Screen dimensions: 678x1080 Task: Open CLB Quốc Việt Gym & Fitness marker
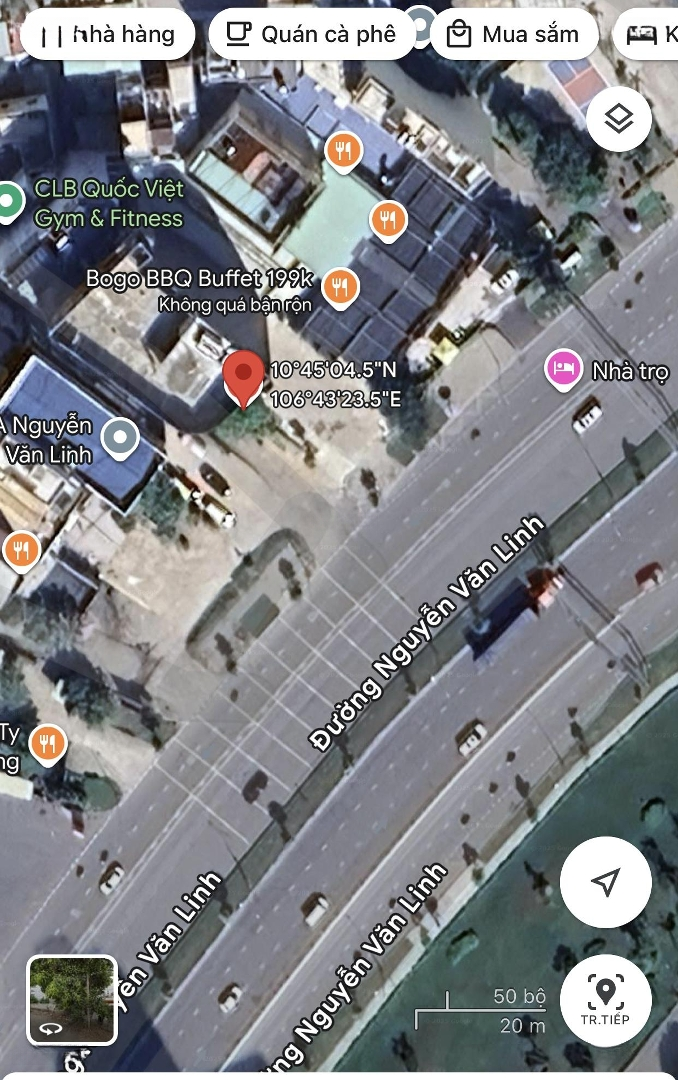pos(10,201)
